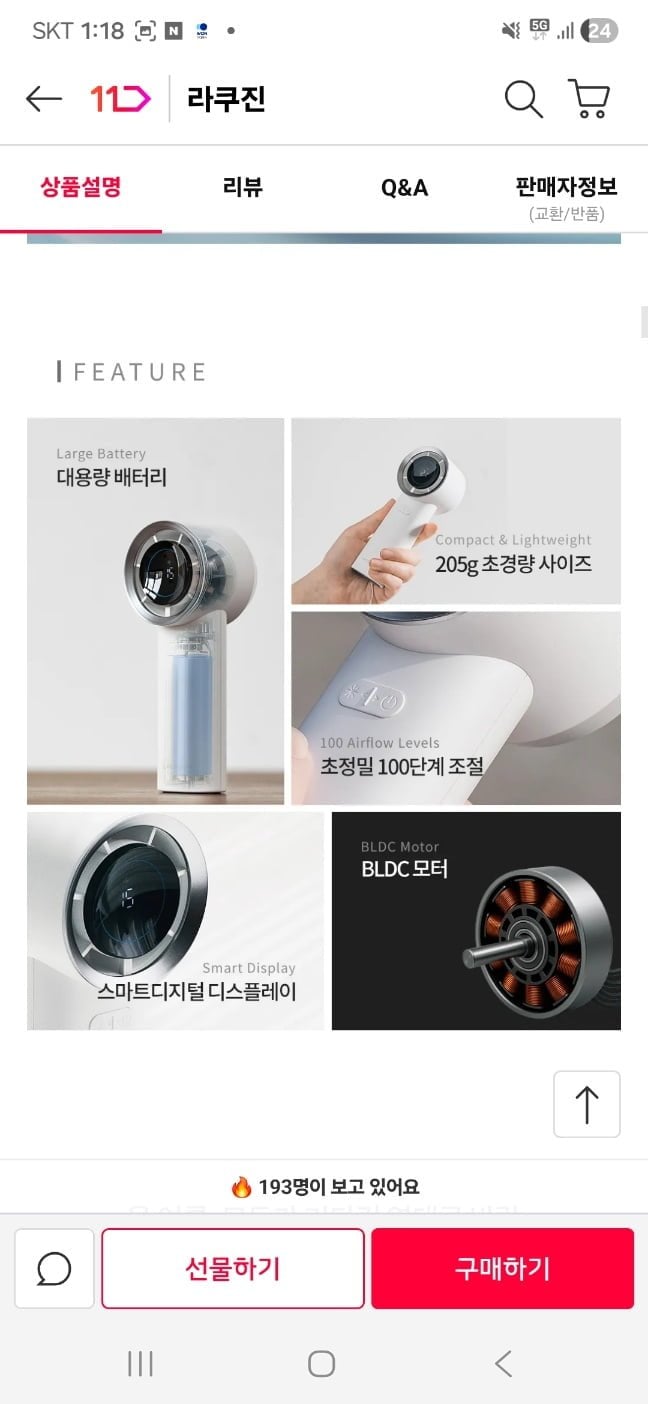Open the 11st home logo
This screenshot has width=648, height=1404.
click(x=120, y=99)
